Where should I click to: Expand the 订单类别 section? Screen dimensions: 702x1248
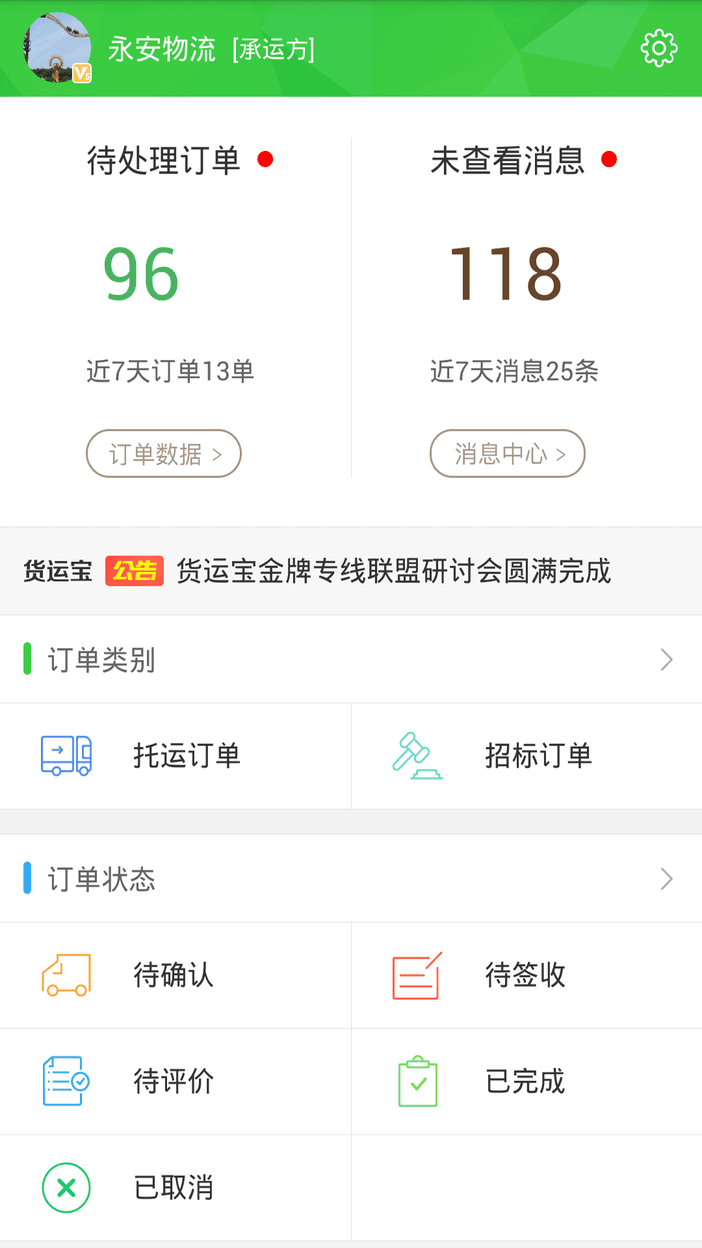pyautogui.click(x=666, y=660)
